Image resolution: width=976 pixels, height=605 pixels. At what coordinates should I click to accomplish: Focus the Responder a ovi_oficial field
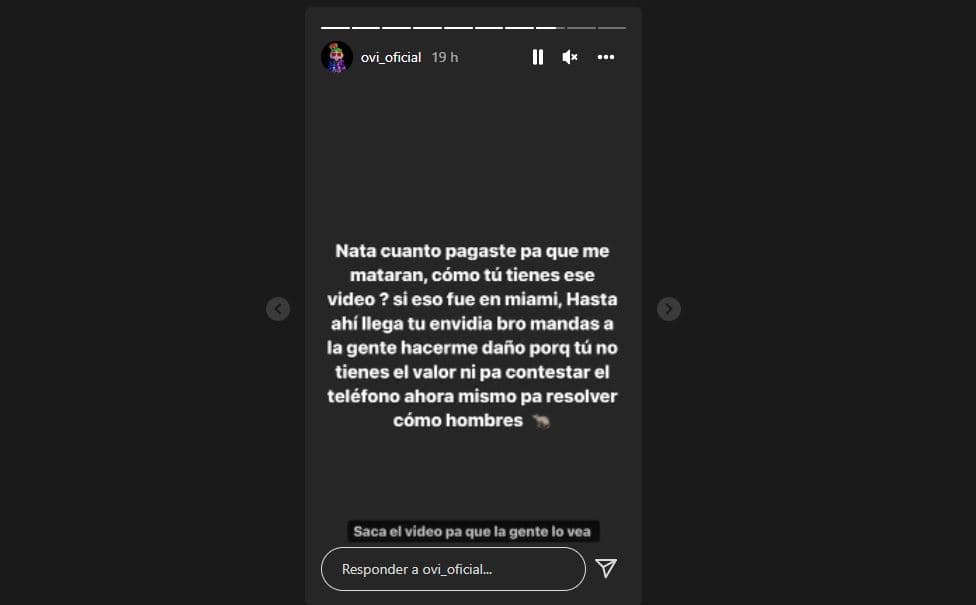coord(452,569)
